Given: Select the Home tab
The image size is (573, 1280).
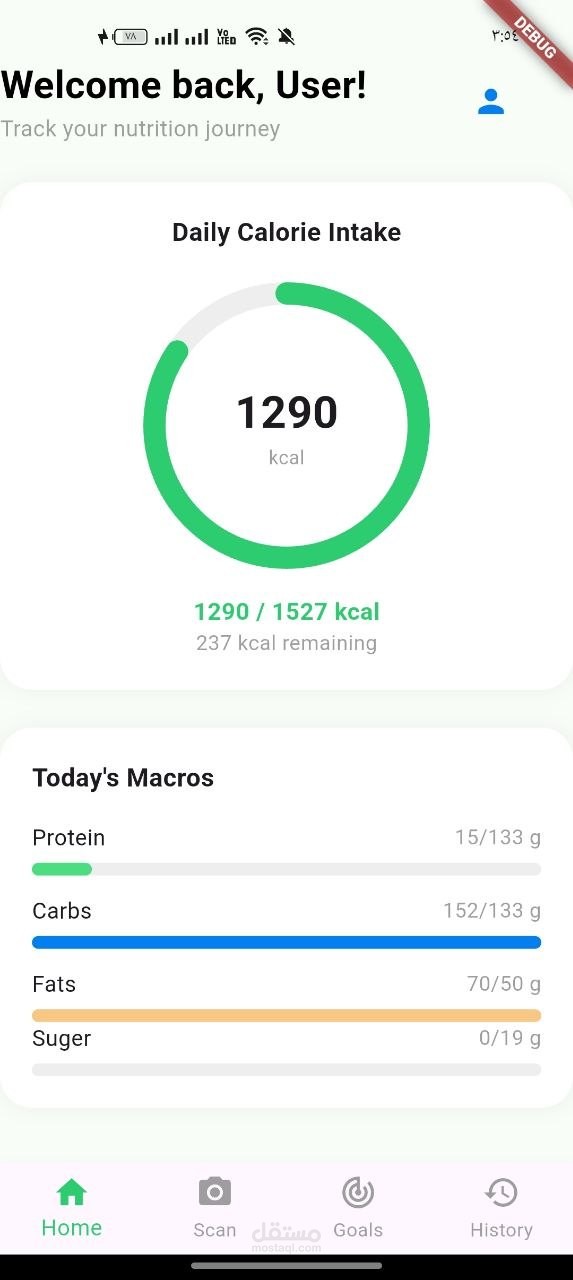Looking at the screenshot, I should click(x=72, y=1208).
